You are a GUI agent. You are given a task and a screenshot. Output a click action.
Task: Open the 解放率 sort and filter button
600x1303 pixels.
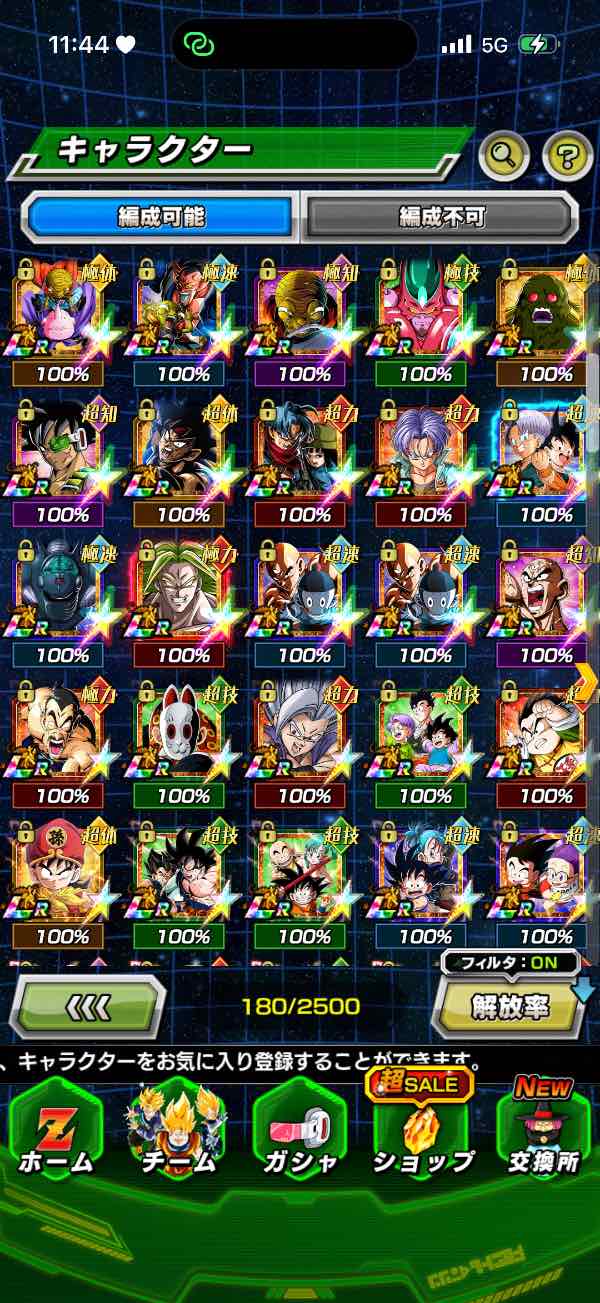tap(510, 1006)
